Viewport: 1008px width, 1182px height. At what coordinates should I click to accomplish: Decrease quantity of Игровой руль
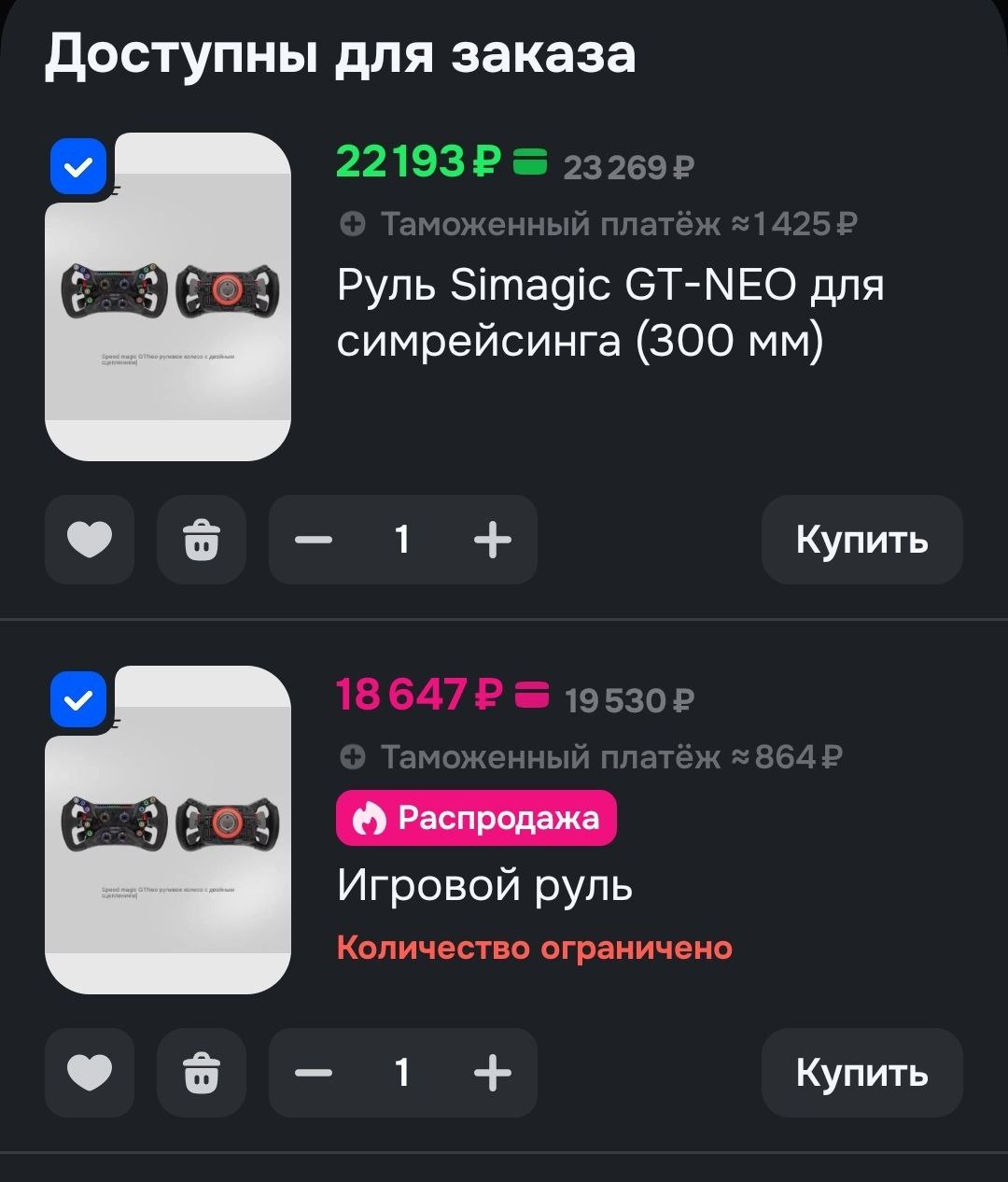(315, 1073)
